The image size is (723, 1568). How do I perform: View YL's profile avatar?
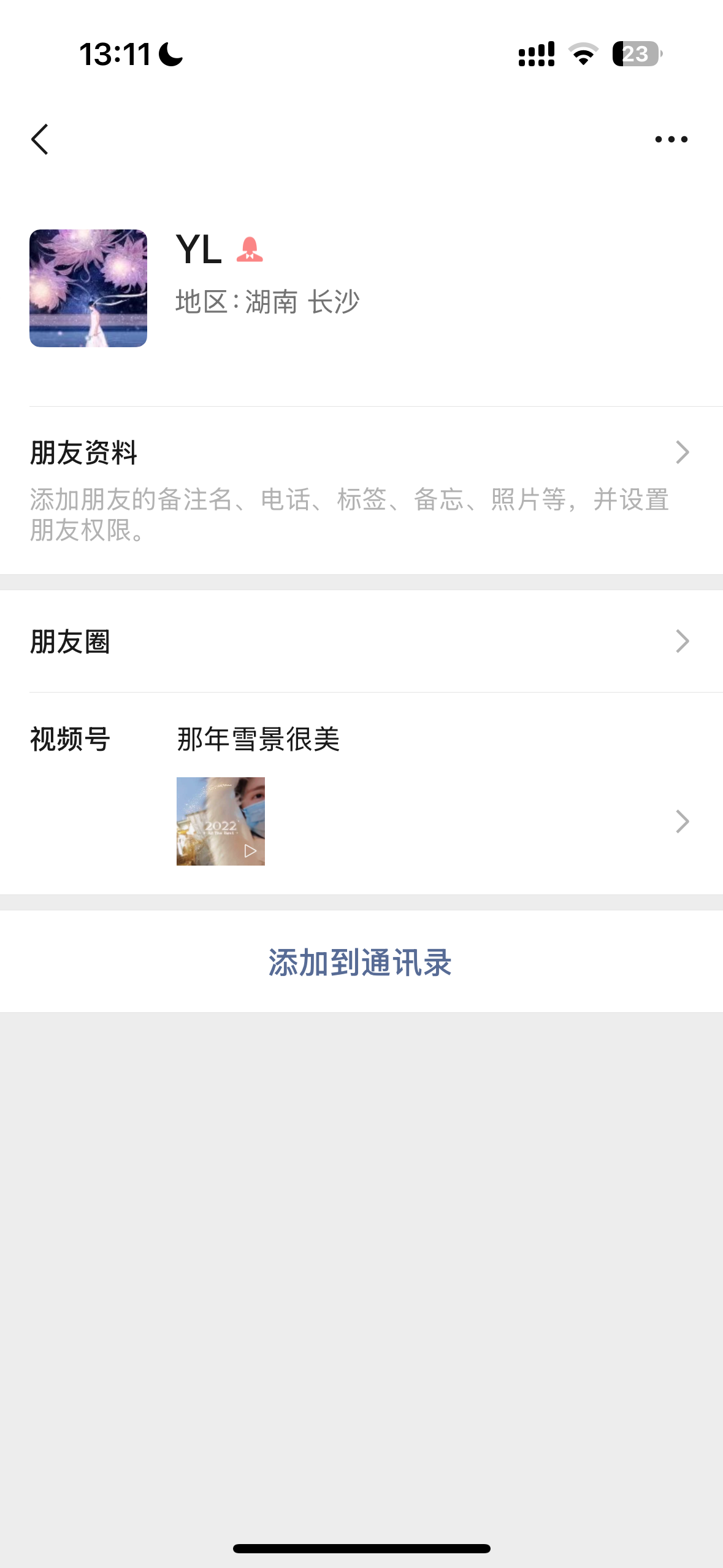(x=88, y=288)
